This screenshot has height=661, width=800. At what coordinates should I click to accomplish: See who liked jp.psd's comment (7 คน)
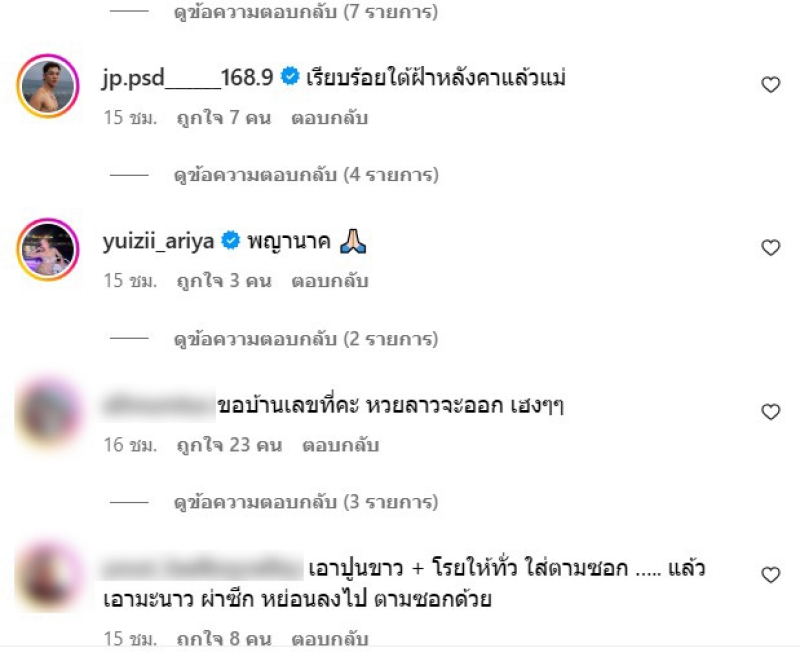coord(224,118)
